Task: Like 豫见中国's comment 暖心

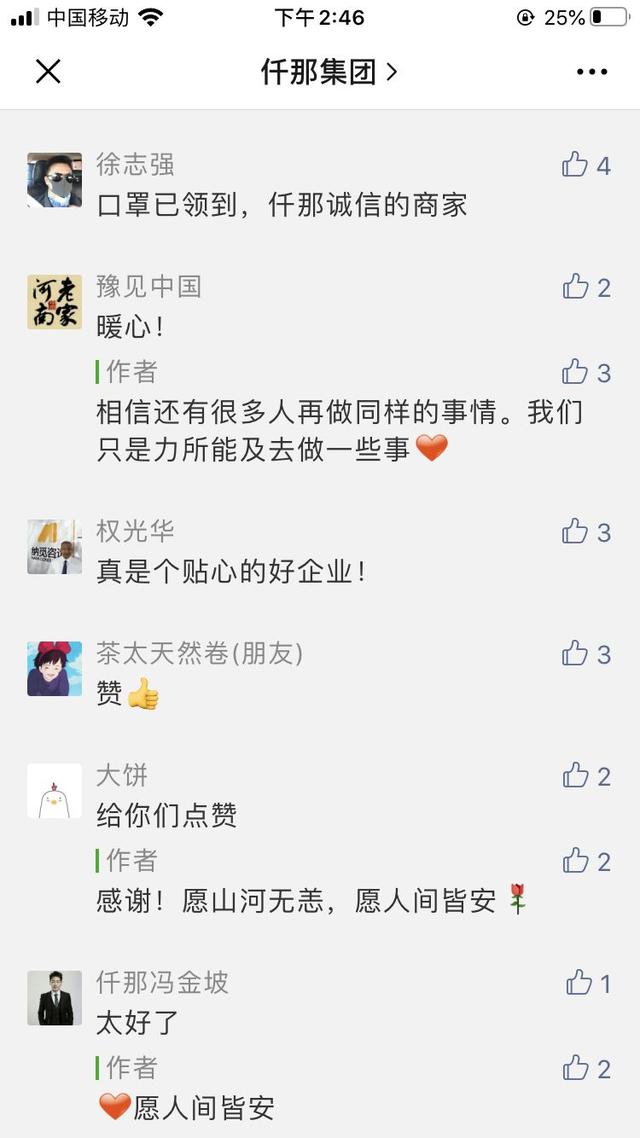Action: 575,287
